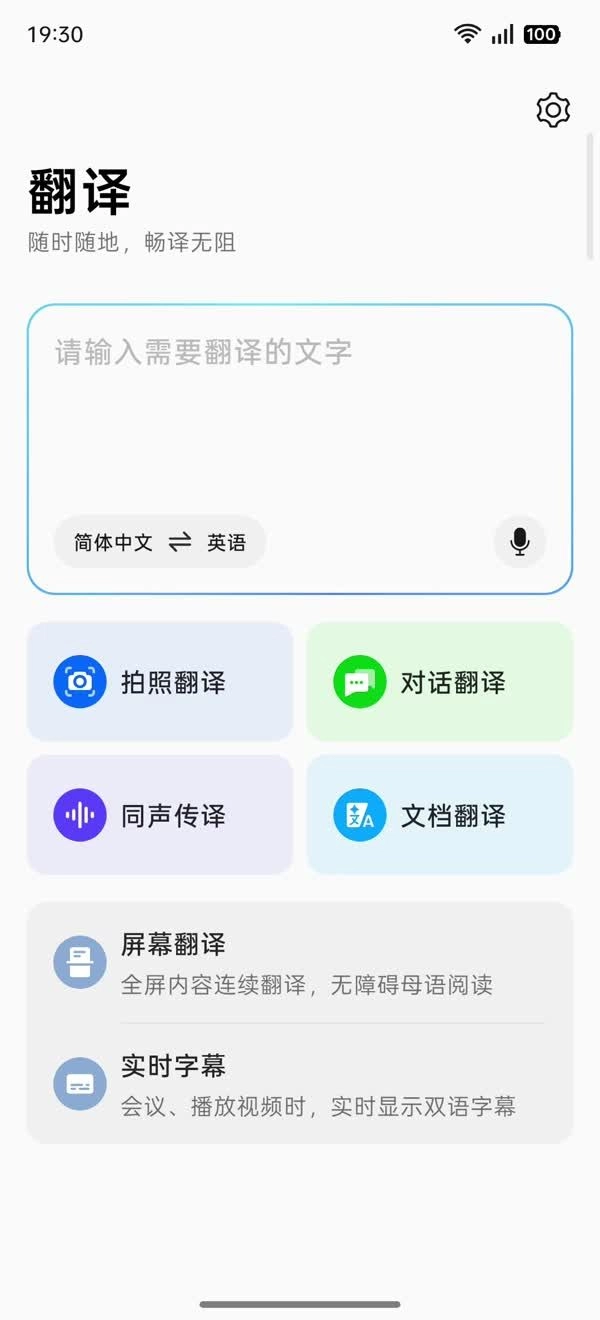The height and width of the screenshot is (1320, 600).
Task: Select source language 简体中文
Action: click(113, 542)
